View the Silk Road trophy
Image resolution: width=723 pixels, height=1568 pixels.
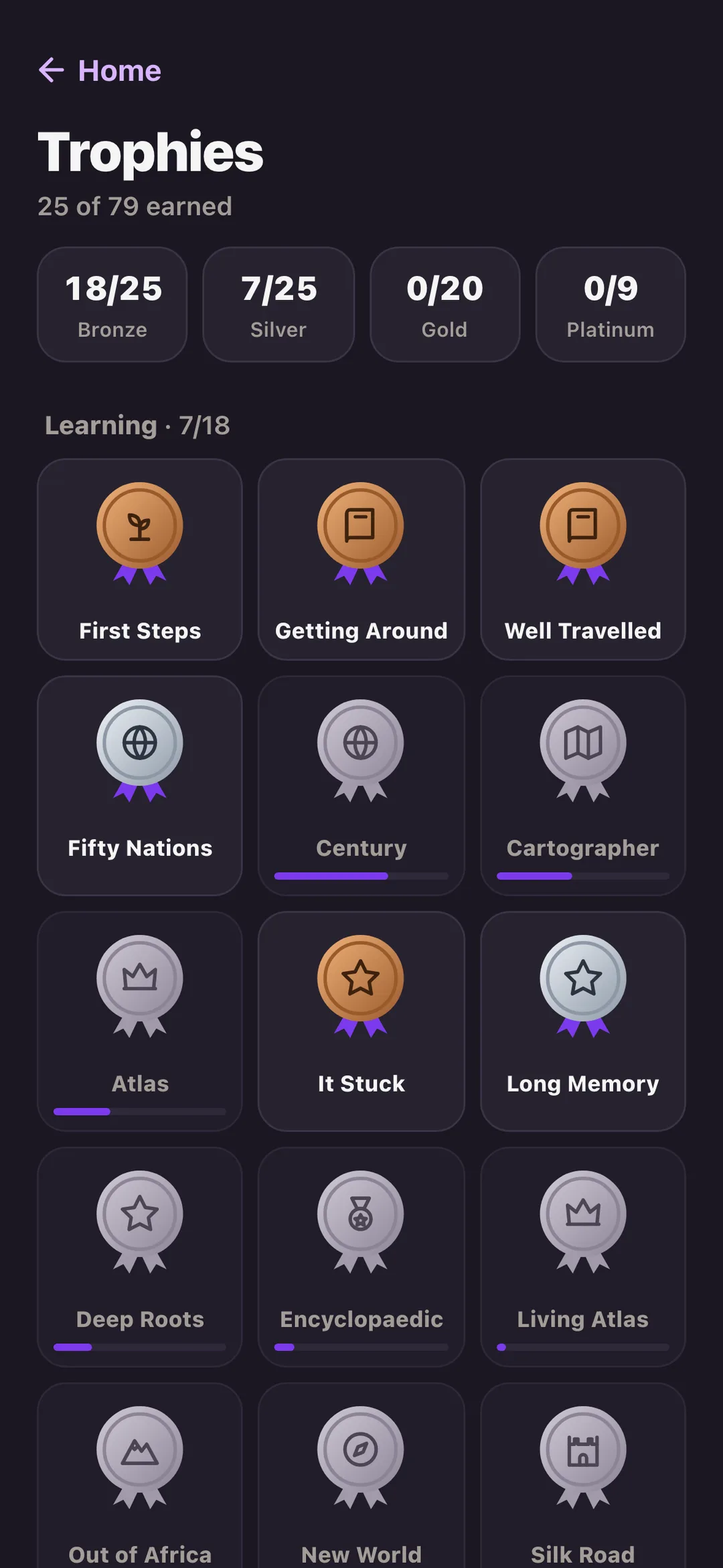tap(583, 1476)
